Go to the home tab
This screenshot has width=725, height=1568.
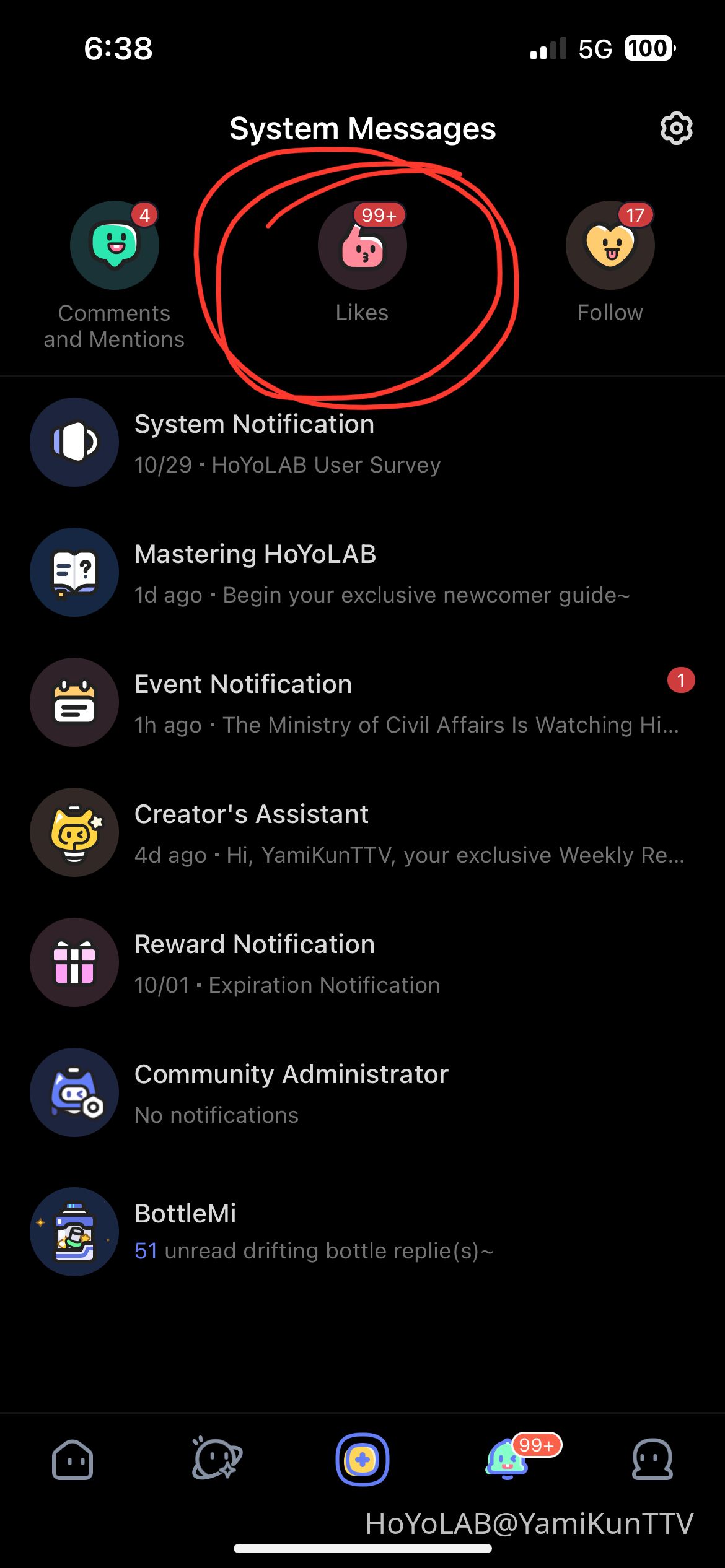(72, 1460)
